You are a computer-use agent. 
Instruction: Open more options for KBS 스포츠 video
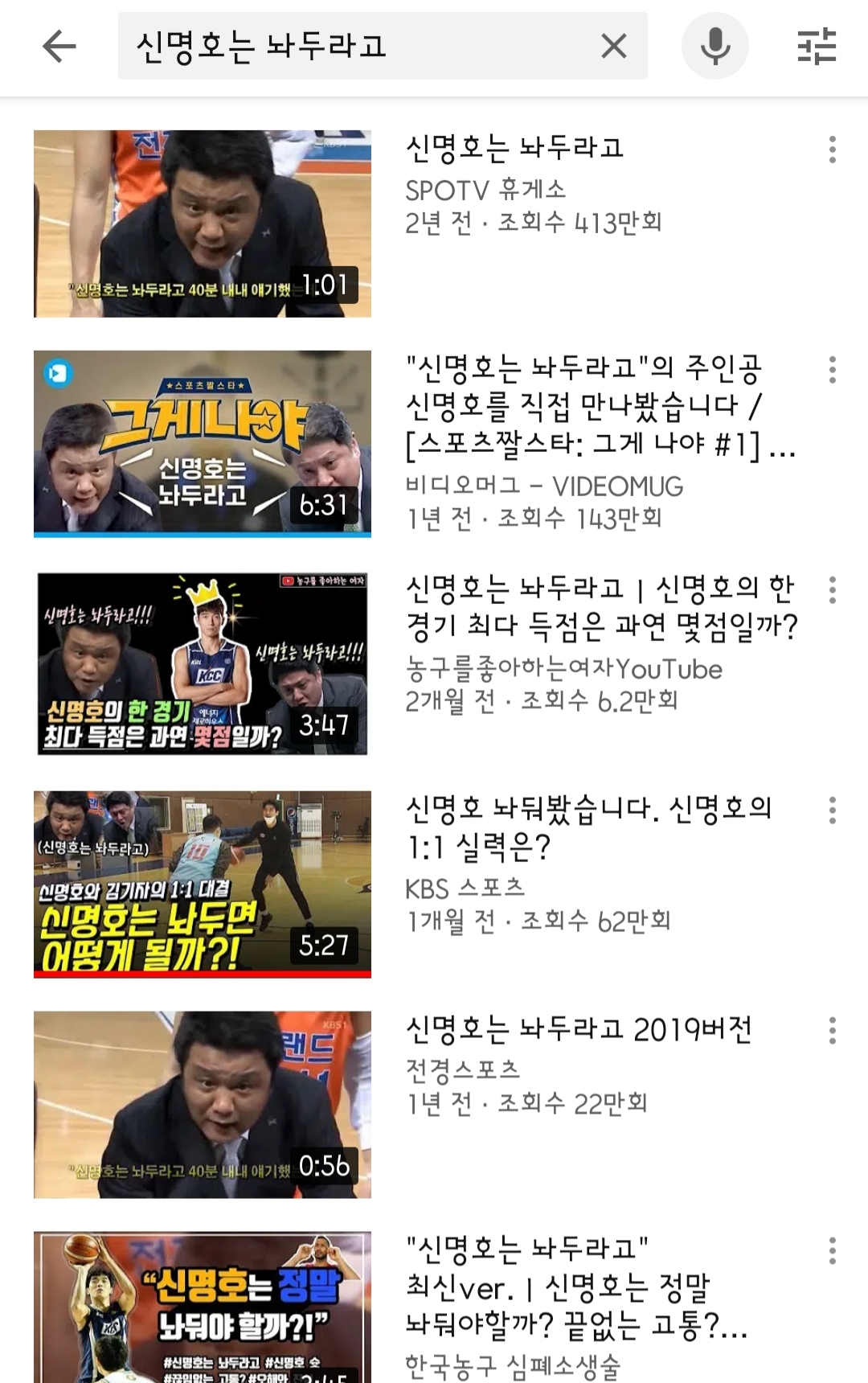[x=832, y=811]
